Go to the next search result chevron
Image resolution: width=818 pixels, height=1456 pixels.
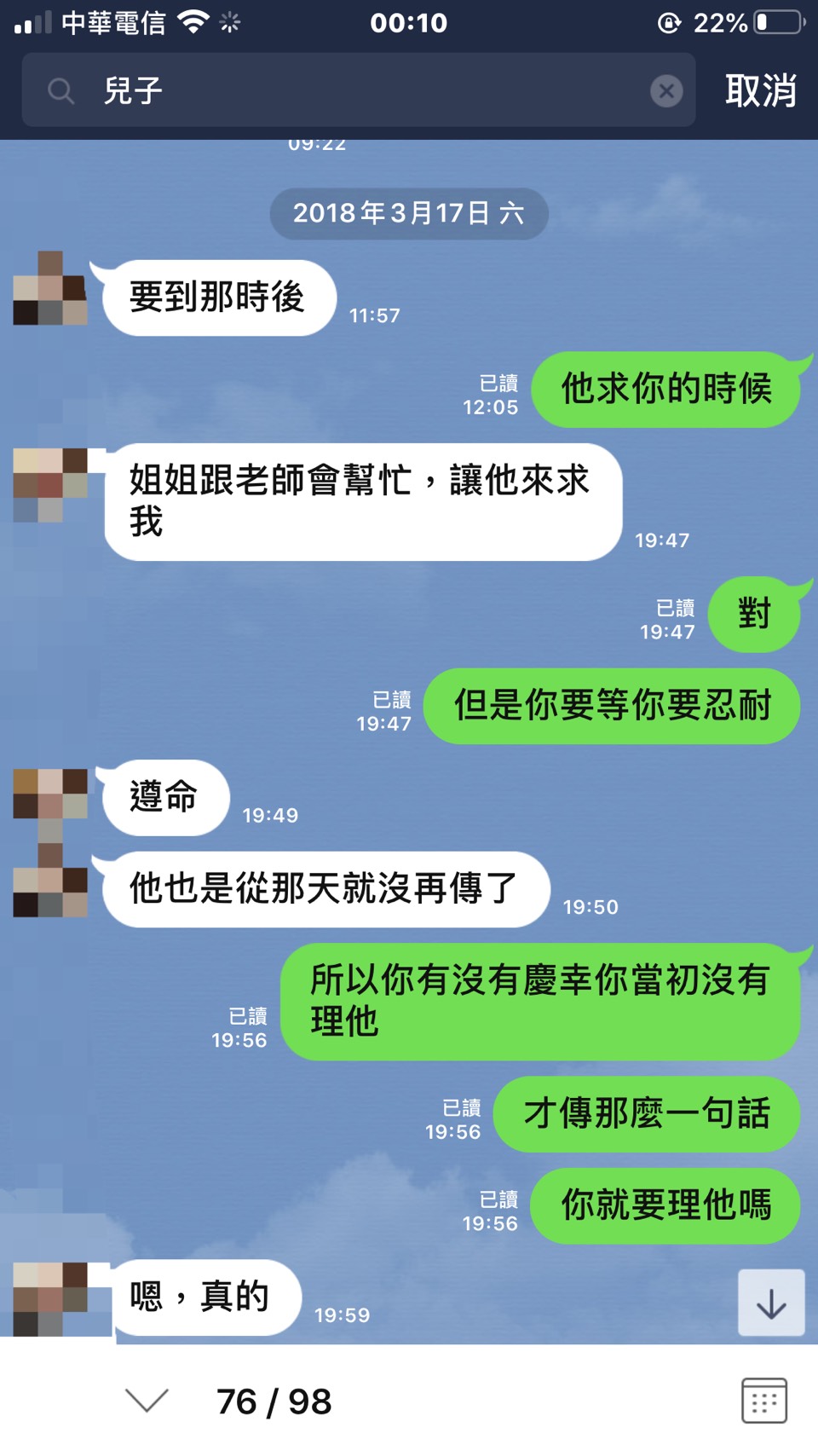click(147, 1400)
